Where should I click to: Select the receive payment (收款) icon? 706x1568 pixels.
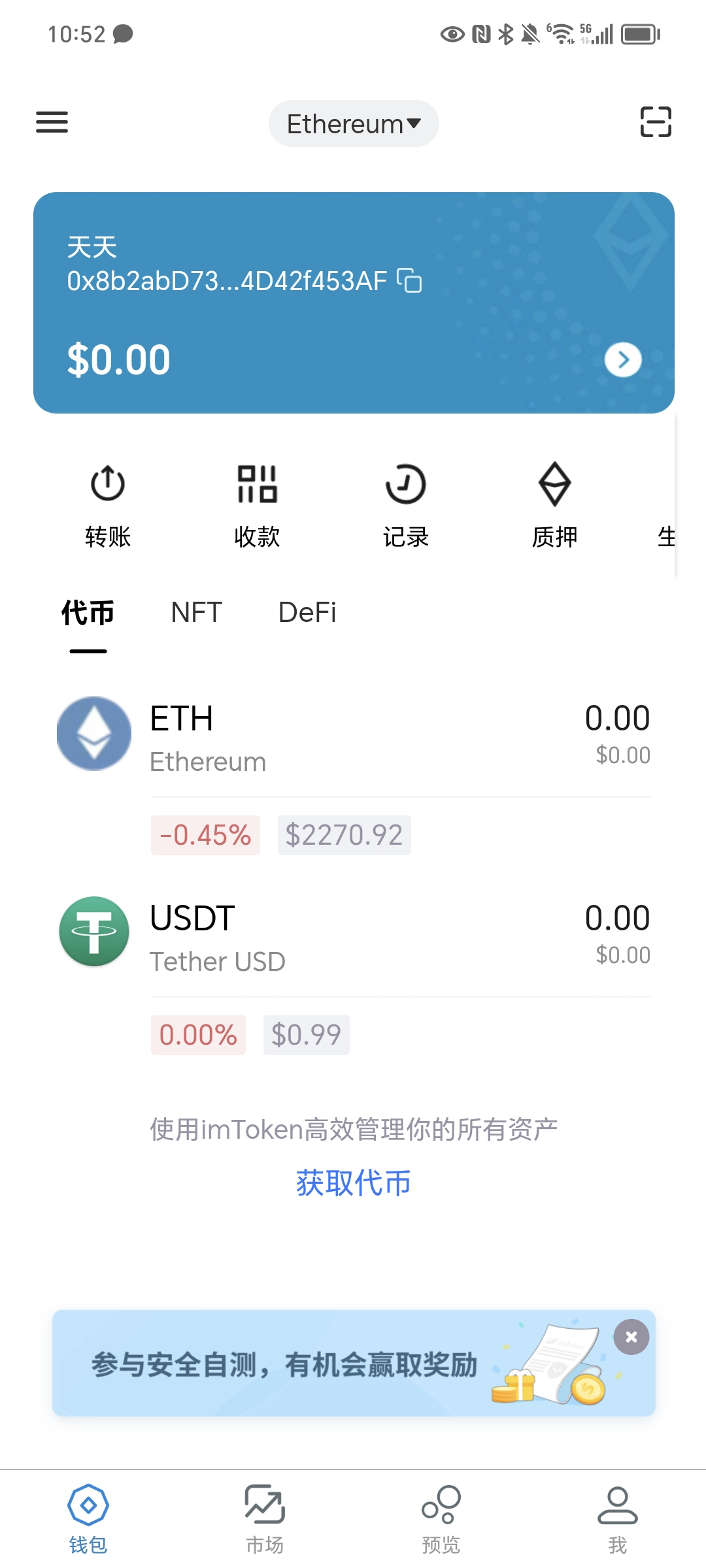256,503
